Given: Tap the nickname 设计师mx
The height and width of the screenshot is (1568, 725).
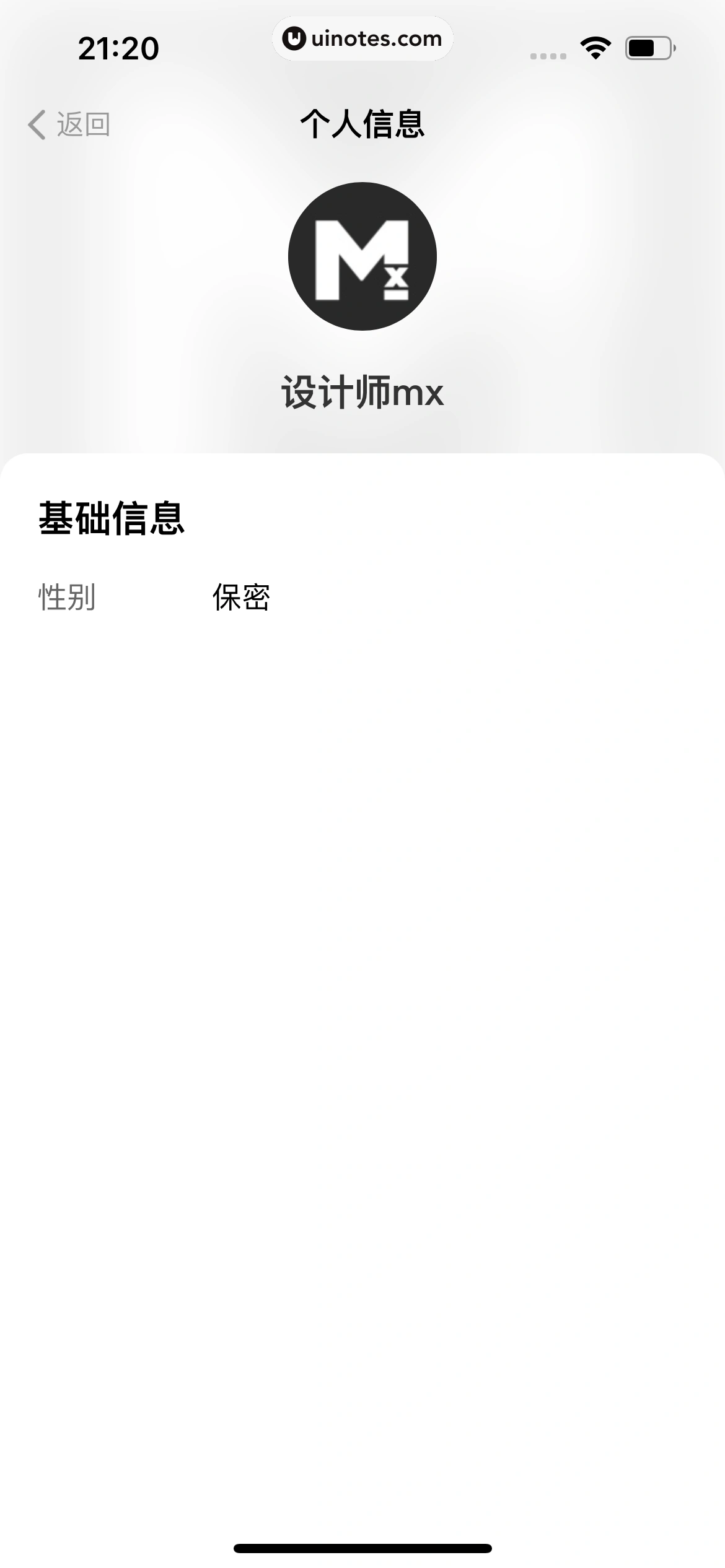Looking at the screenshot, I should (x=362, y=392).
